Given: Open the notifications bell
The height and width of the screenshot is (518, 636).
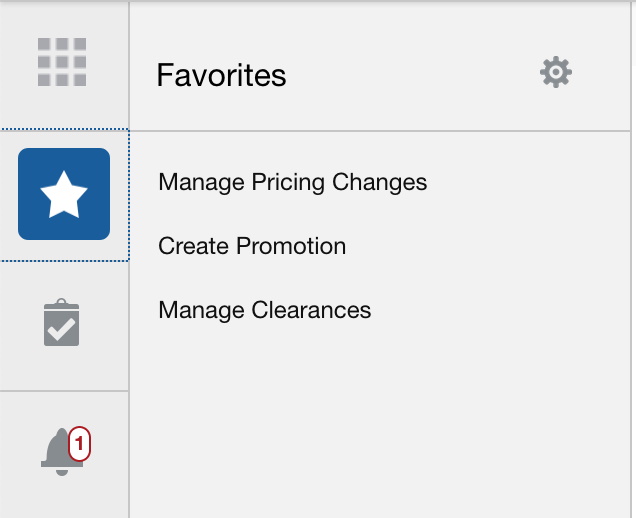Looking at the screenshot, I should [x=63, y=452].
